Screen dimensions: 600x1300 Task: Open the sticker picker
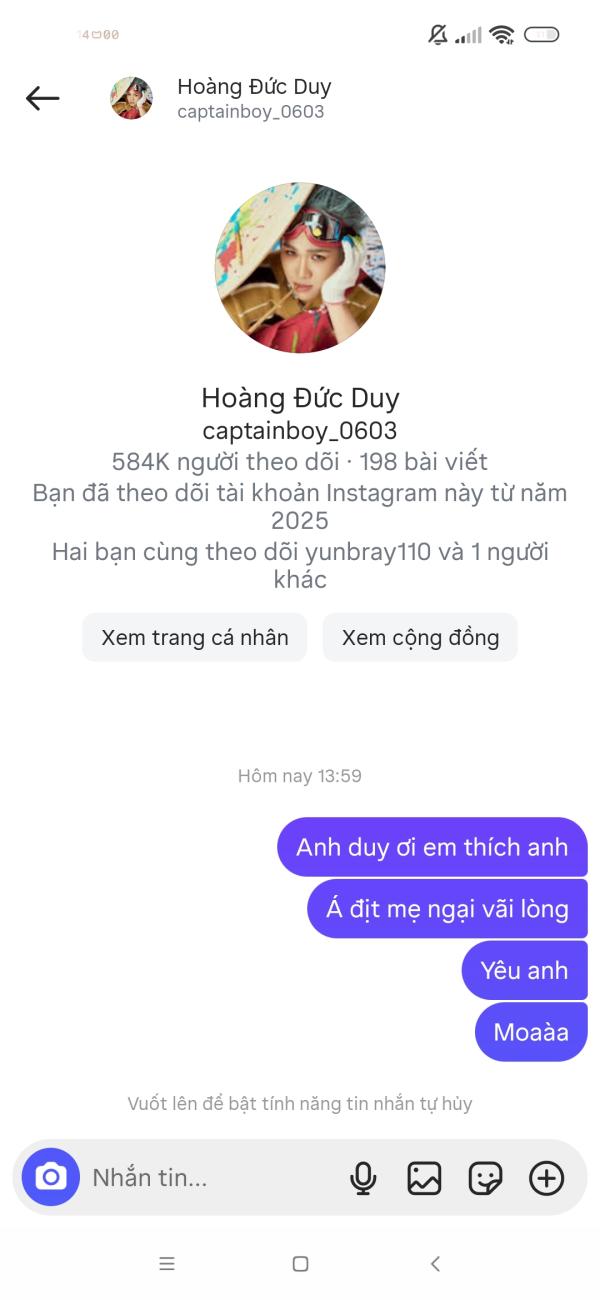click(x=485, y=1178)
